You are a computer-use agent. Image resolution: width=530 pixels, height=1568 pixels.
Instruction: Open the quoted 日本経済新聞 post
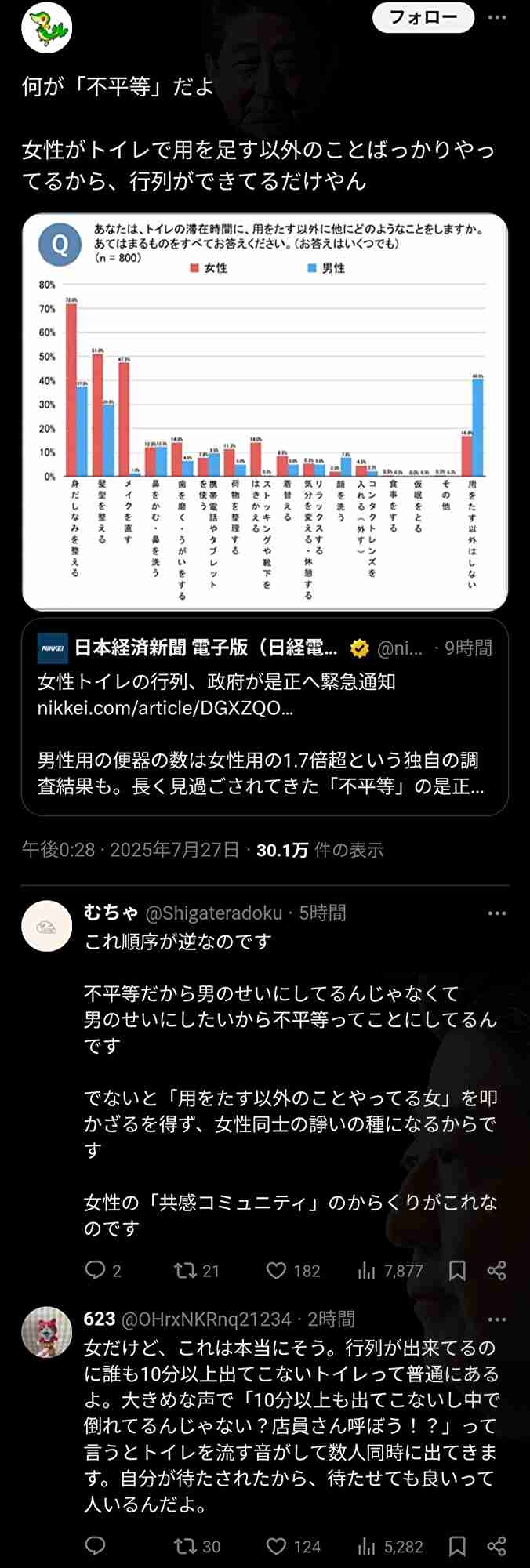265,716
